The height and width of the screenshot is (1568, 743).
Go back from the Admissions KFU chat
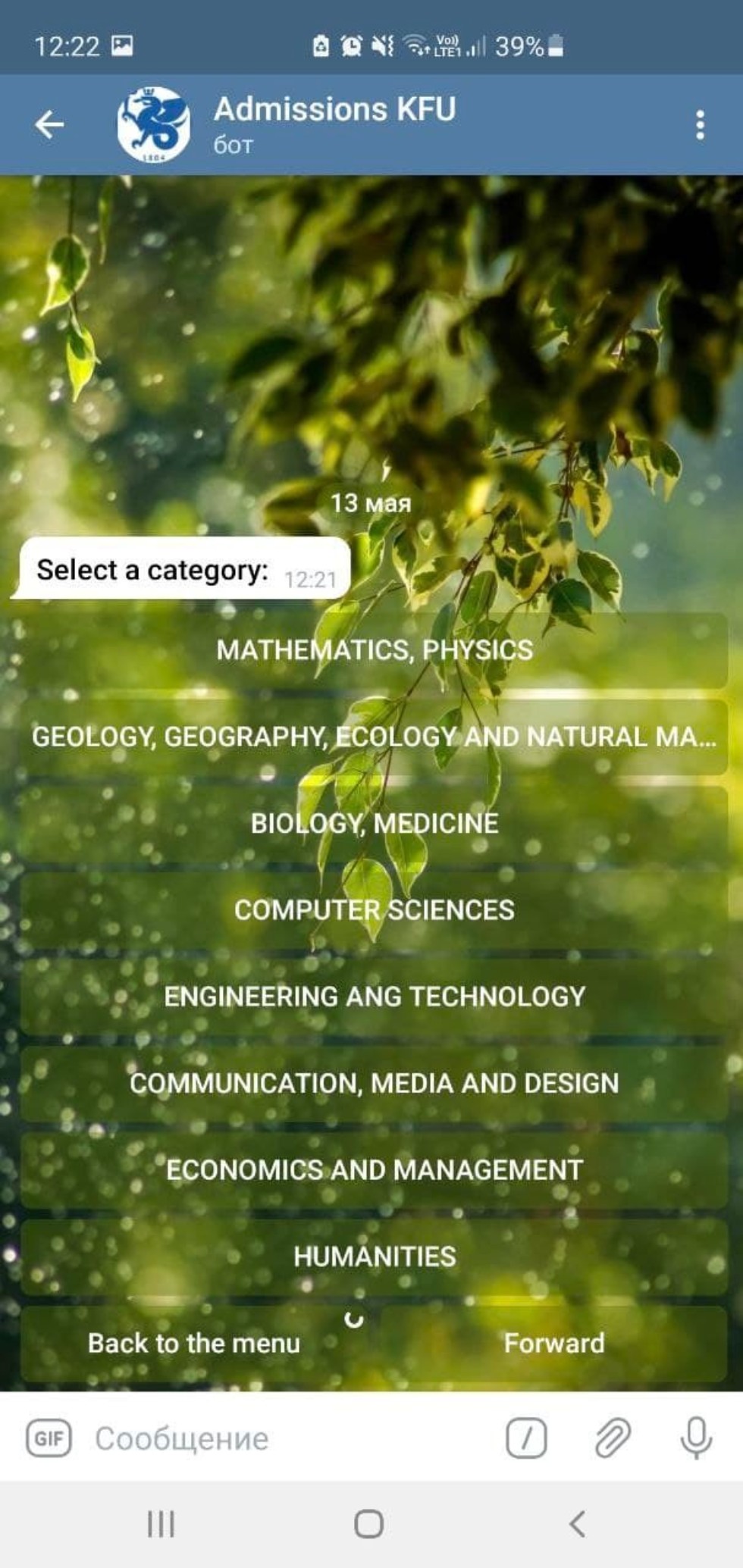(x=49, y=125)
